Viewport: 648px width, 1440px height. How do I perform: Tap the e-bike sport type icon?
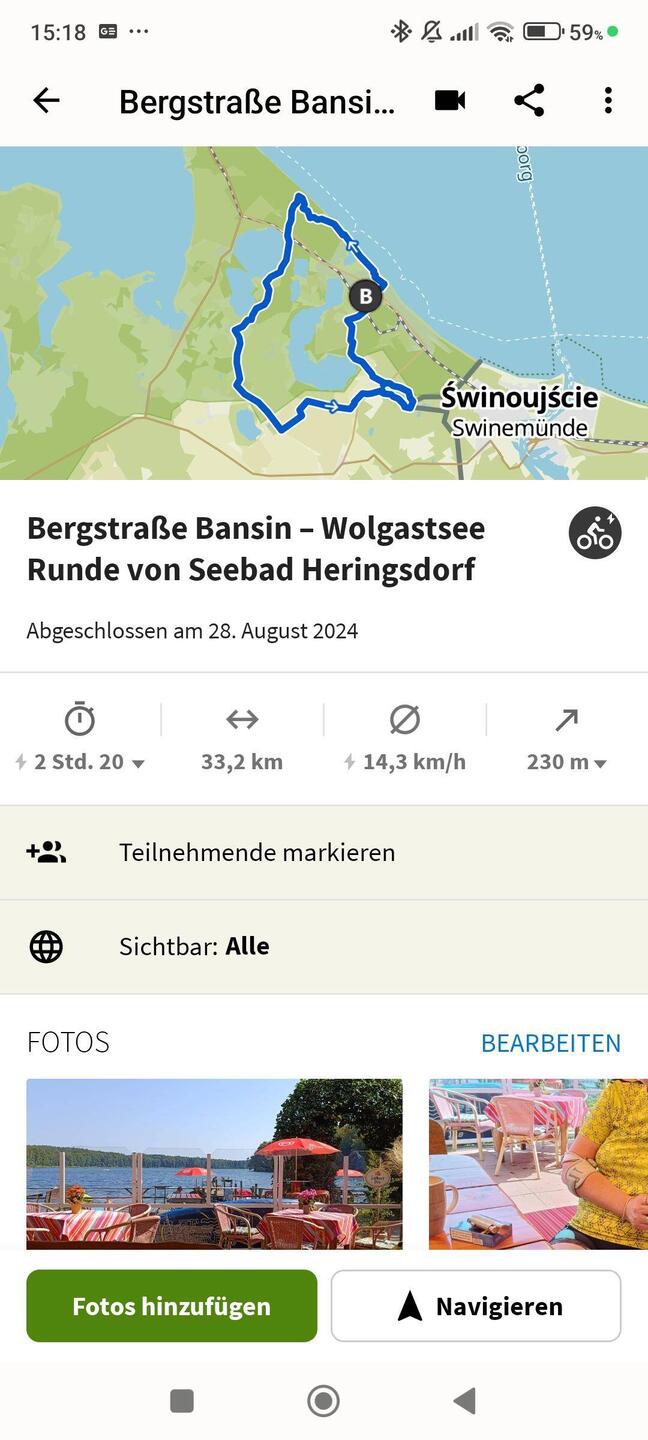pos(595,533)
